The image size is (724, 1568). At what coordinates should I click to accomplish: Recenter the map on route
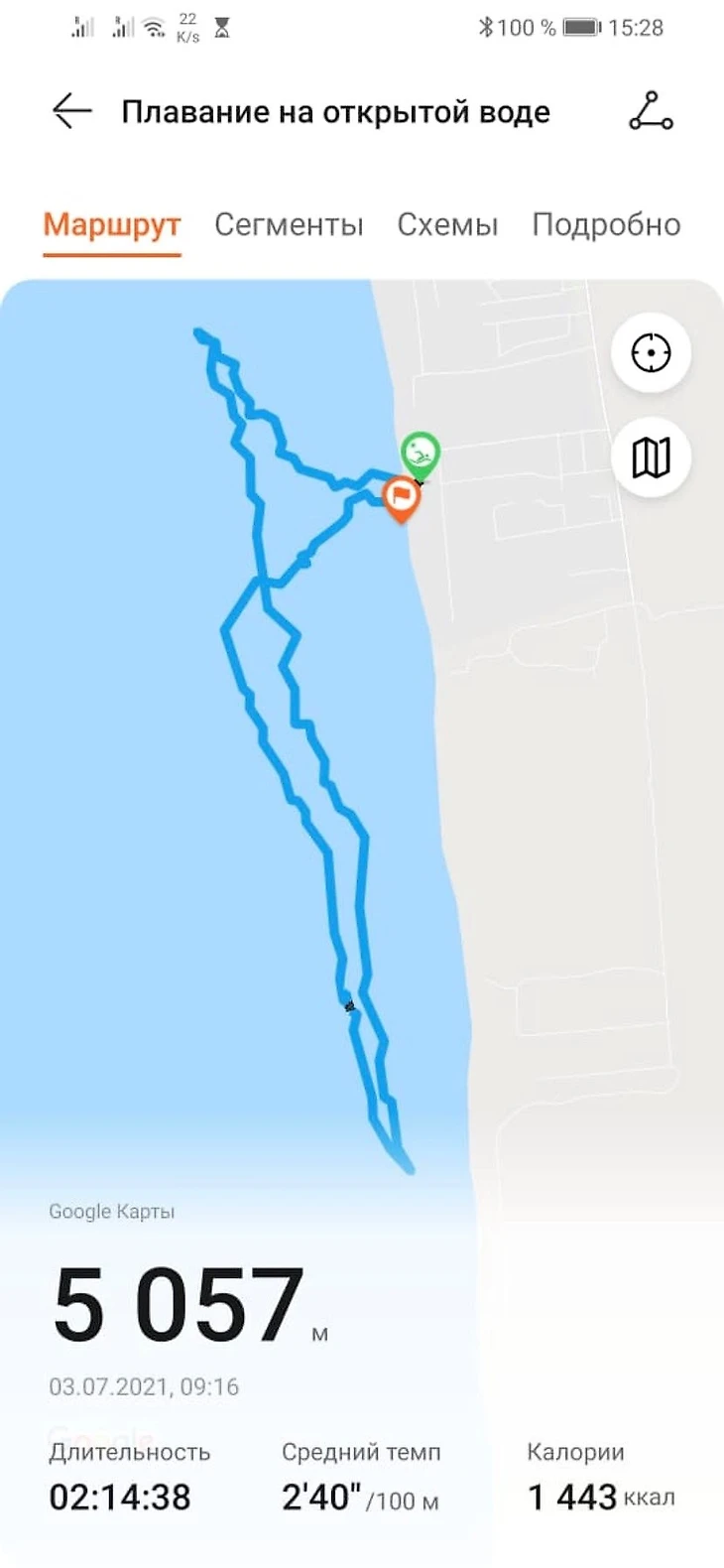pyautogui.click(x=652, y=352)
